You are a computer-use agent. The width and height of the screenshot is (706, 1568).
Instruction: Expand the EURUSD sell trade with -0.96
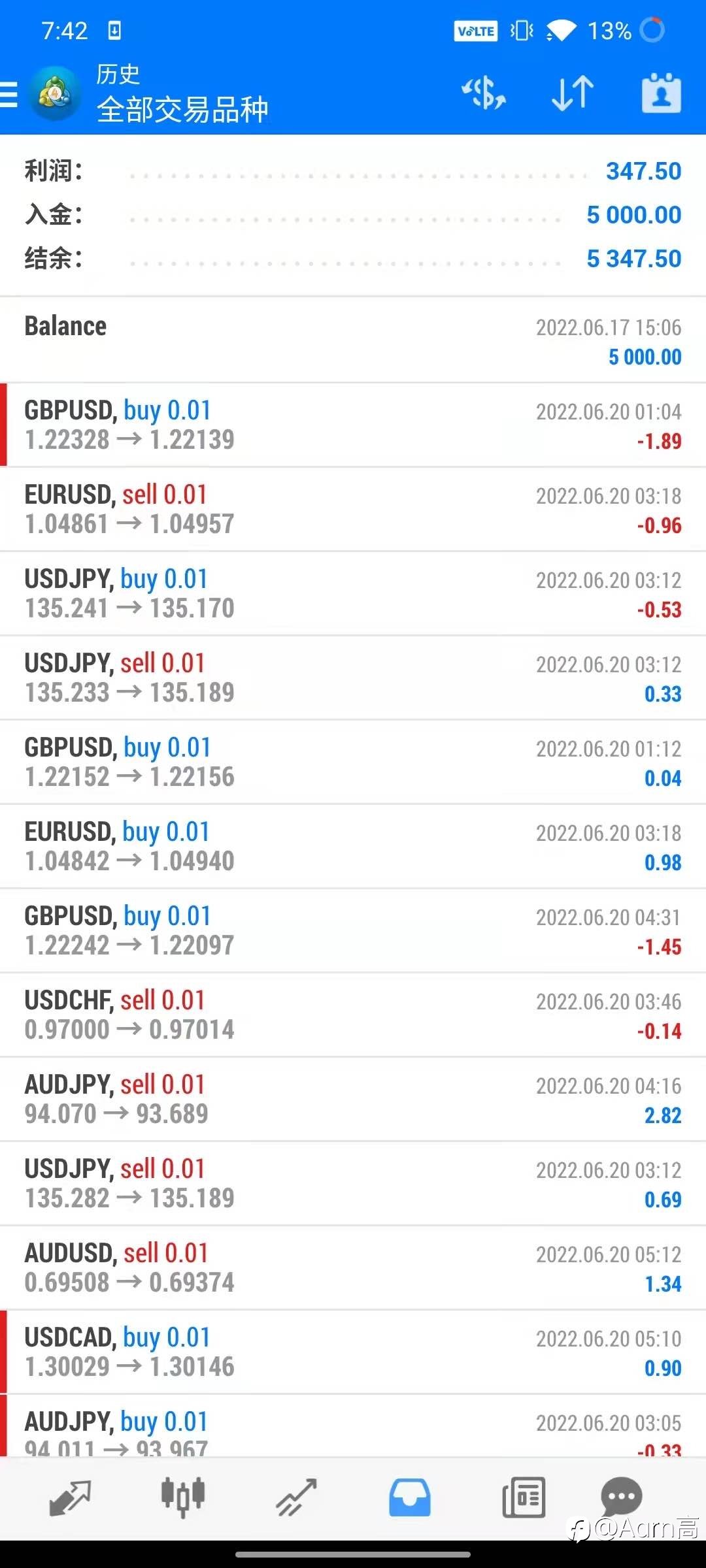(x=353, y=510)
